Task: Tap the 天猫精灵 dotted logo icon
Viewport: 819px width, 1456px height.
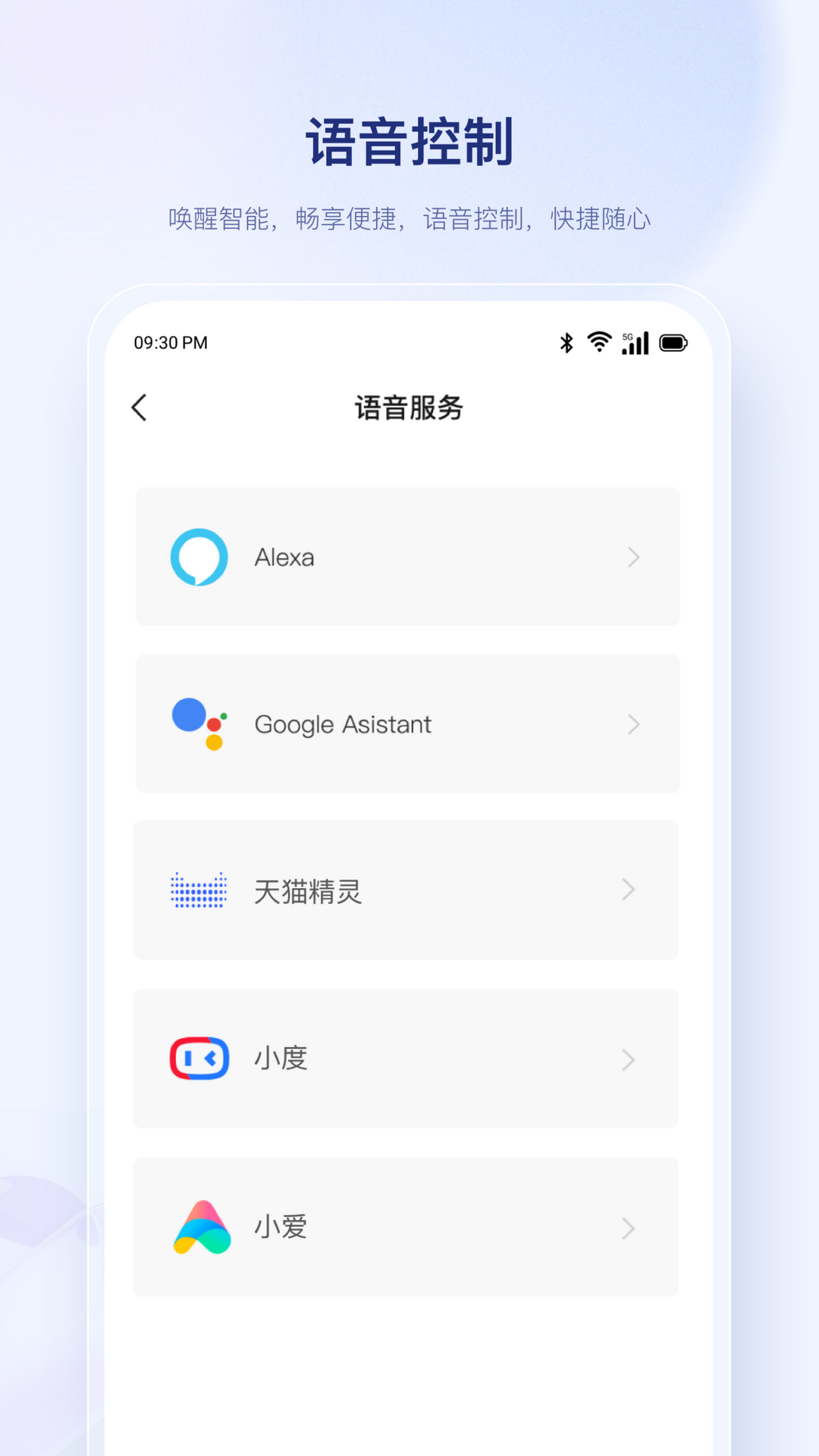Action: click(199, 890)
